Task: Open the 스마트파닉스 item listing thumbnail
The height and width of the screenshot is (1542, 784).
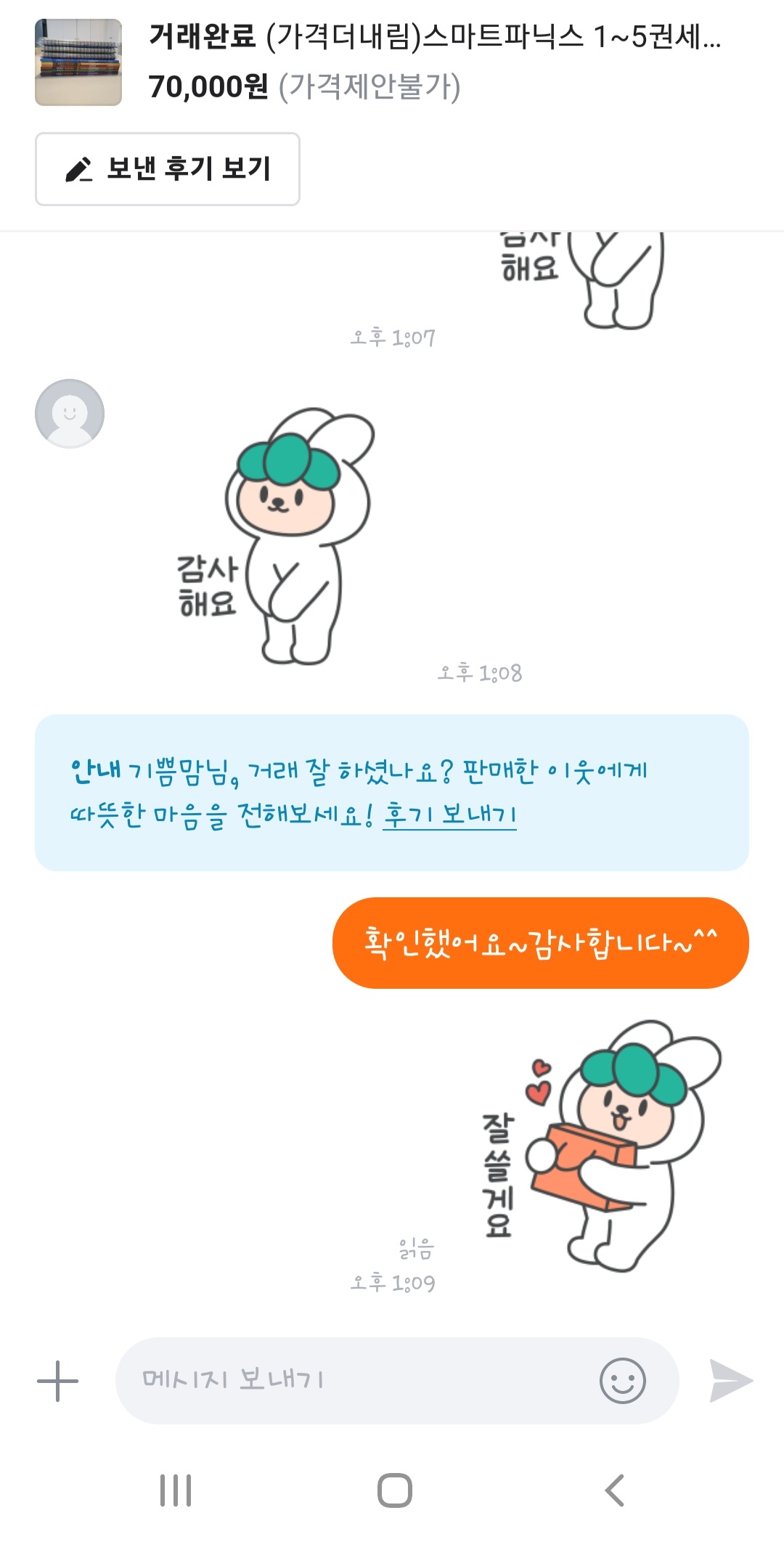Action: coord(78,62)
